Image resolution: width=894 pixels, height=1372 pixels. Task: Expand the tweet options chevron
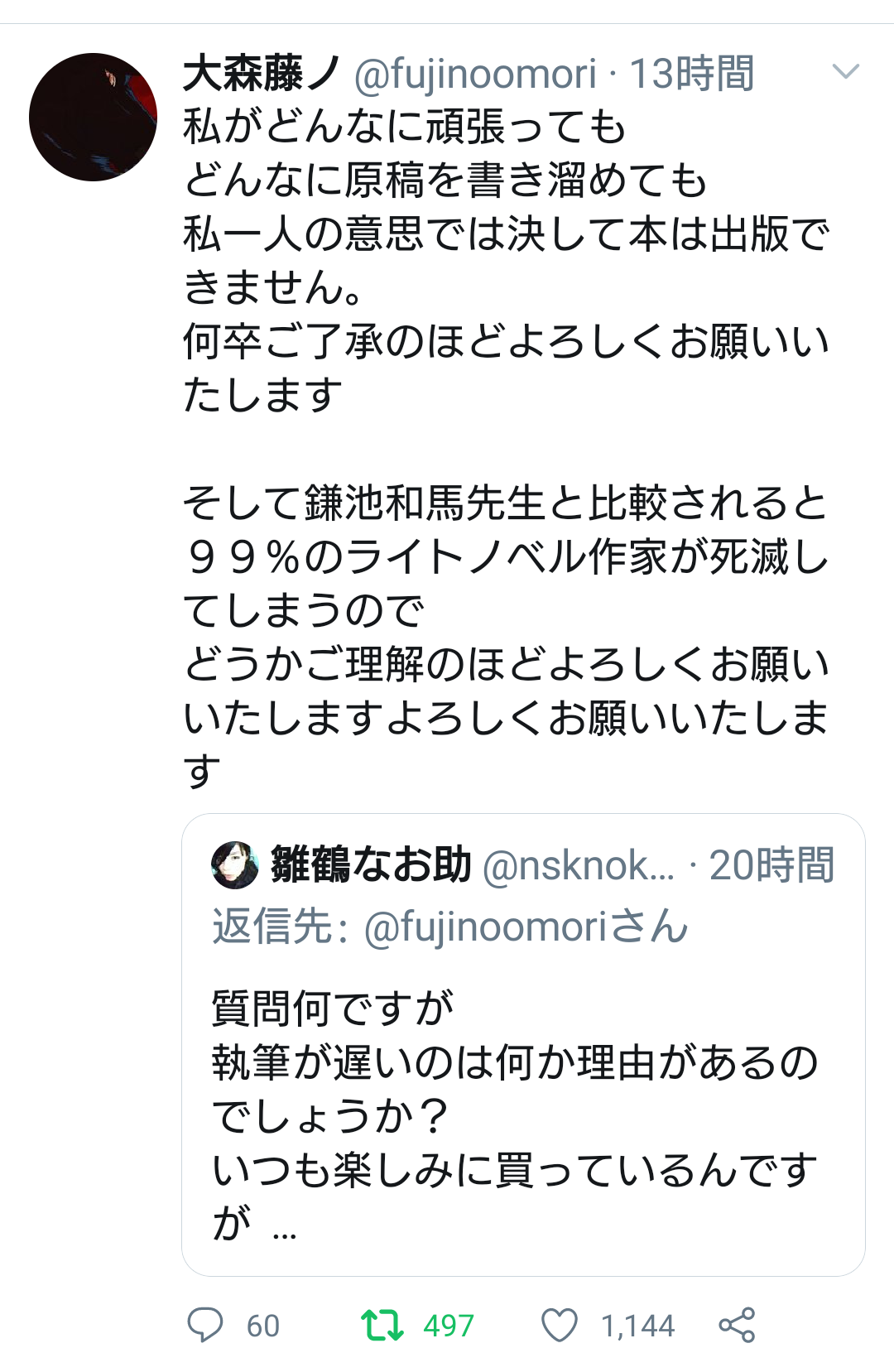(845, 72)
